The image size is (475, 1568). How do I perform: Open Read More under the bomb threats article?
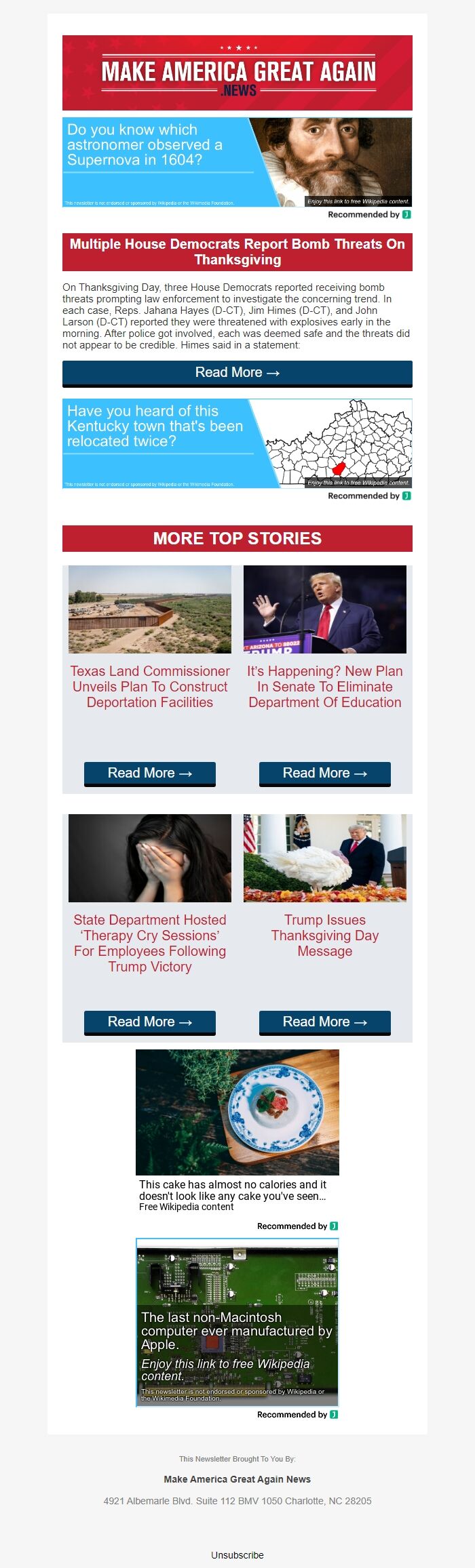[x=237, y=373]
